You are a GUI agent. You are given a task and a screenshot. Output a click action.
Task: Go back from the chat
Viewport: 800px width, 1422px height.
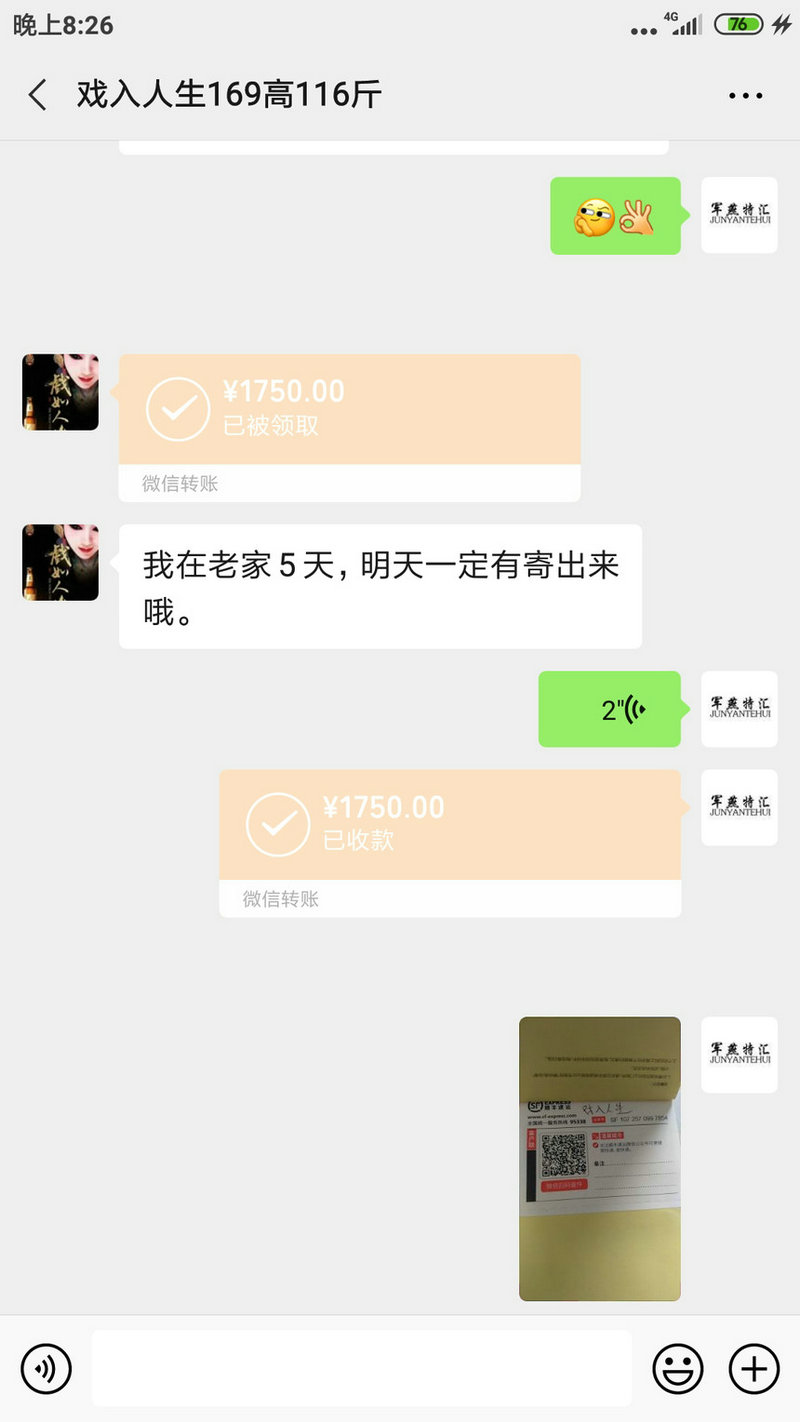[x=38, y=96]
